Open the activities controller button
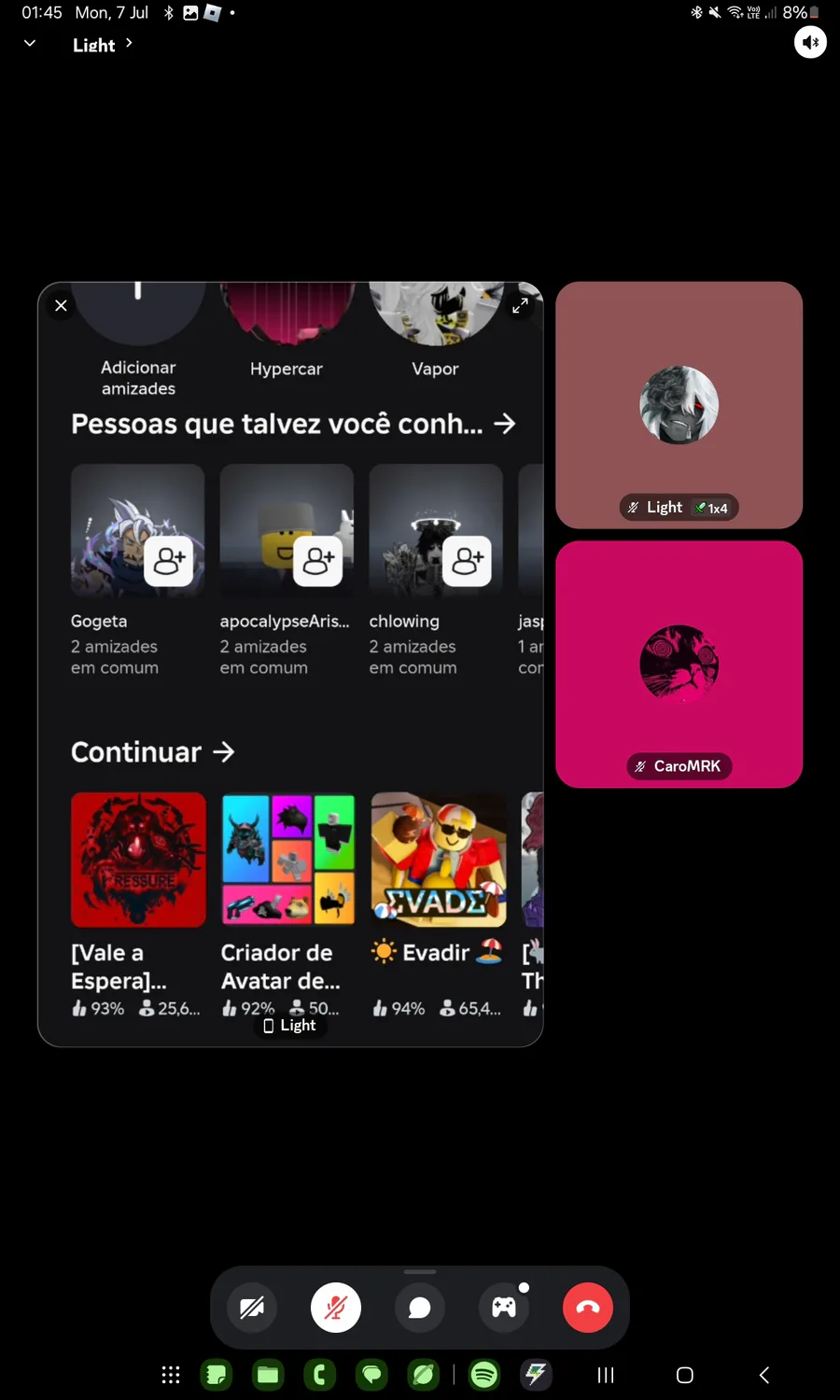840x1400 pixels. click(x=504, y=1308)
